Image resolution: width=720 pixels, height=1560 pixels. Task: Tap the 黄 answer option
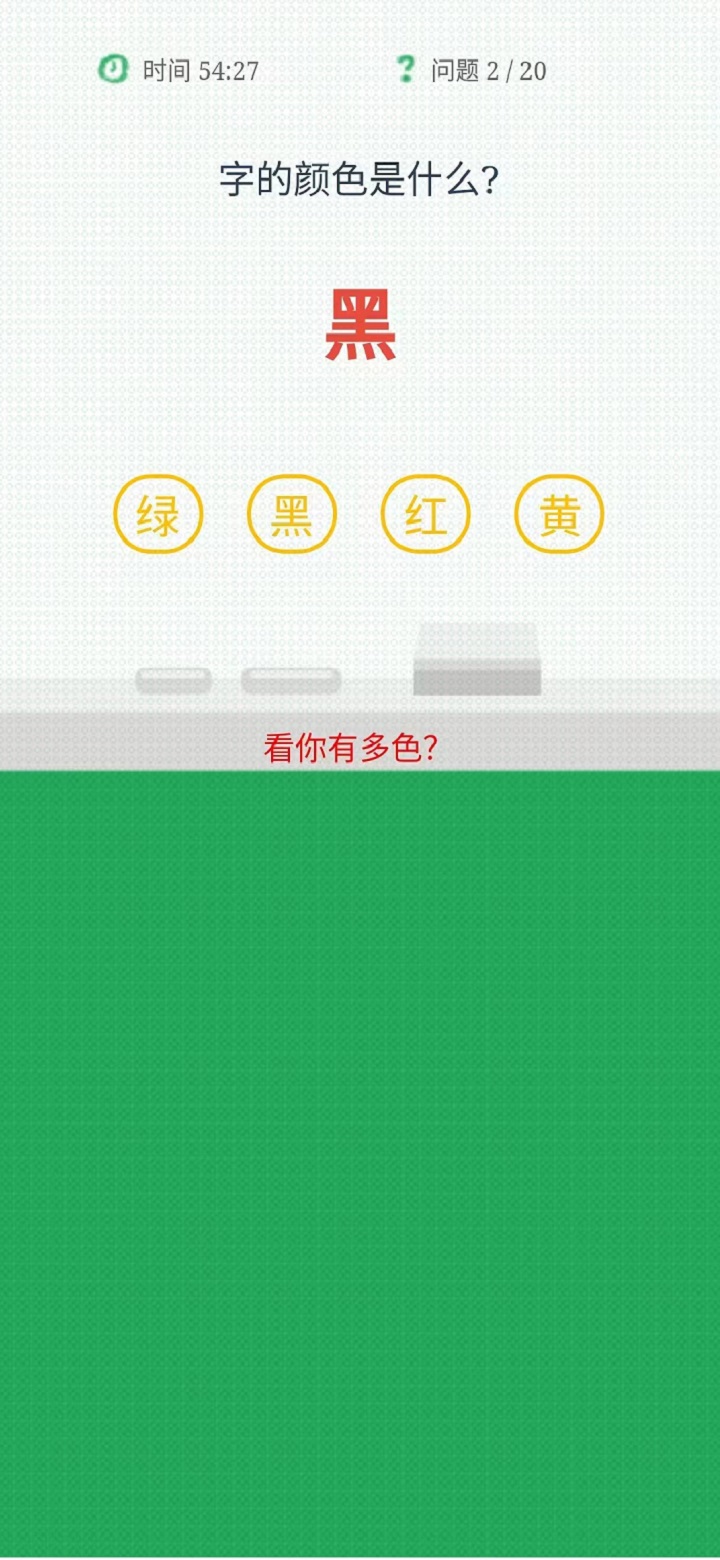pos(560,515)
